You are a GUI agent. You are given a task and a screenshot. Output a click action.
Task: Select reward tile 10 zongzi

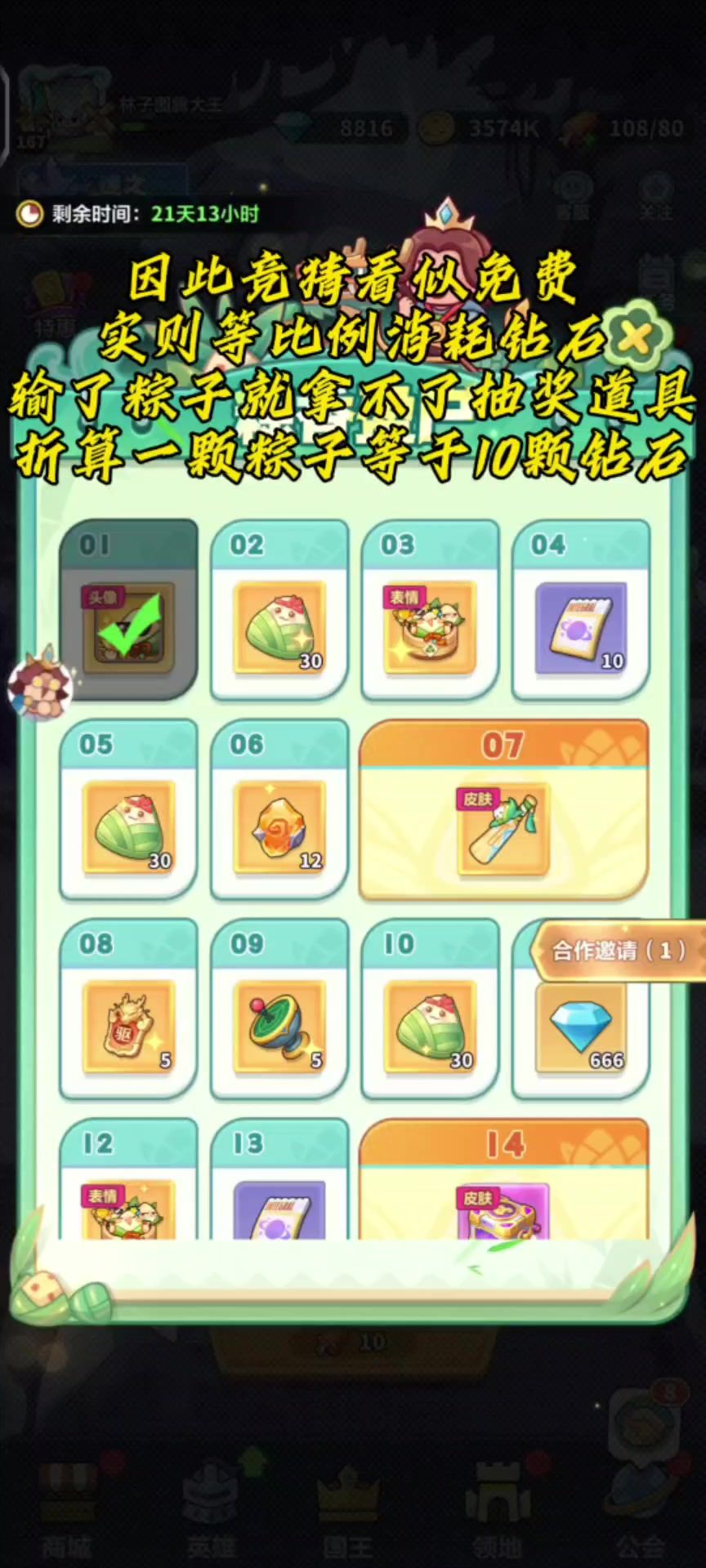(431, 1009)
